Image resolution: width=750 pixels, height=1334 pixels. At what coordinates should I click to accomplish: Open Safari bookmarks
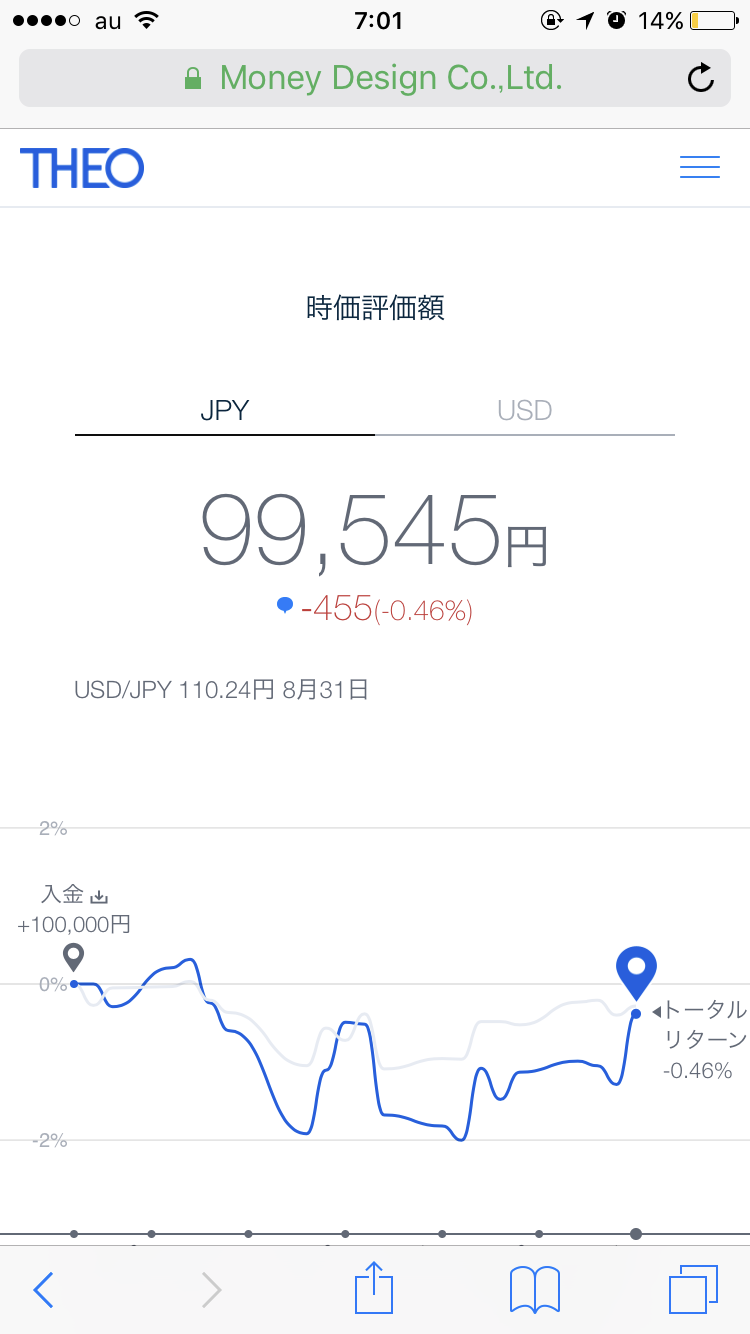click(x=535, y=1290)
